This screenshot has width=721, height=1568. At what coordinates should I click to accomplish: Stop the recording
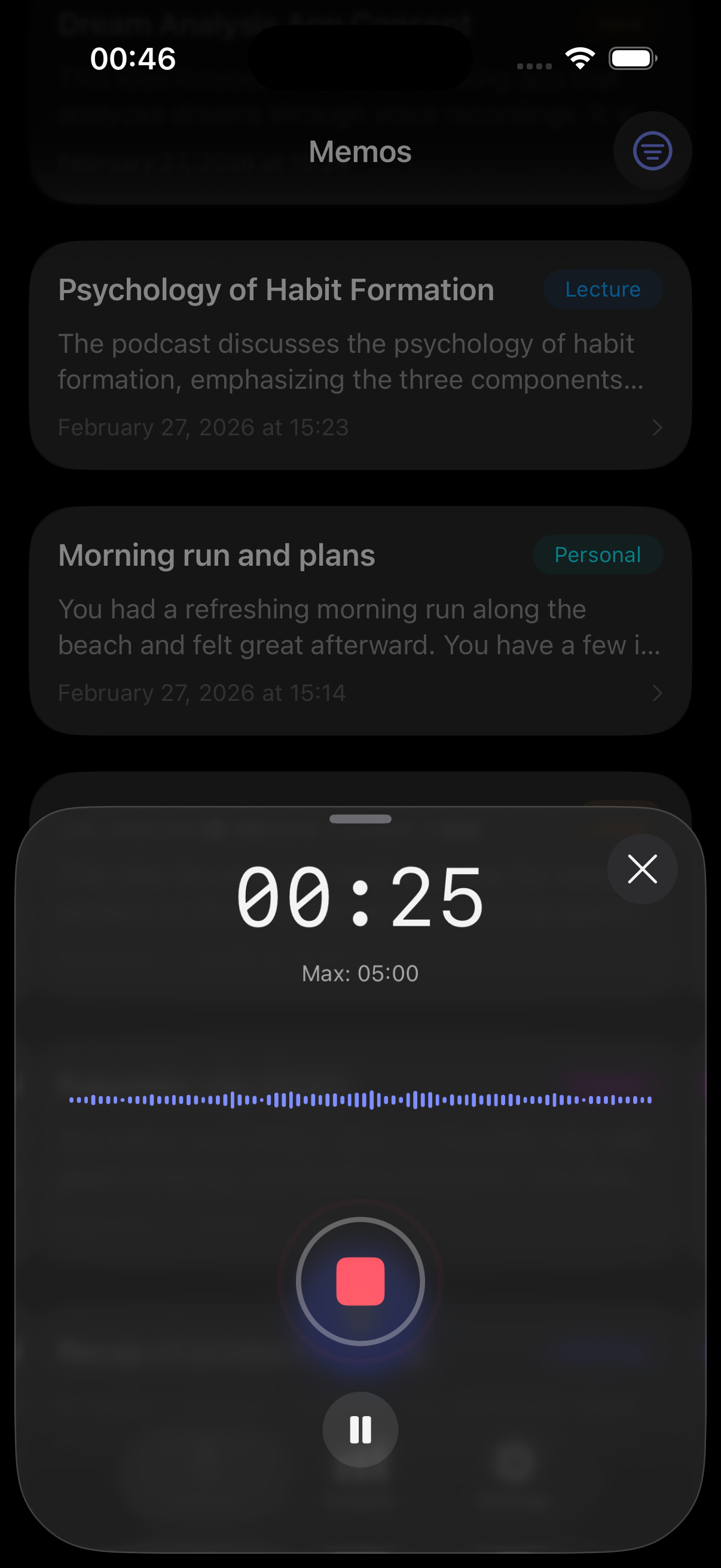360,1282
